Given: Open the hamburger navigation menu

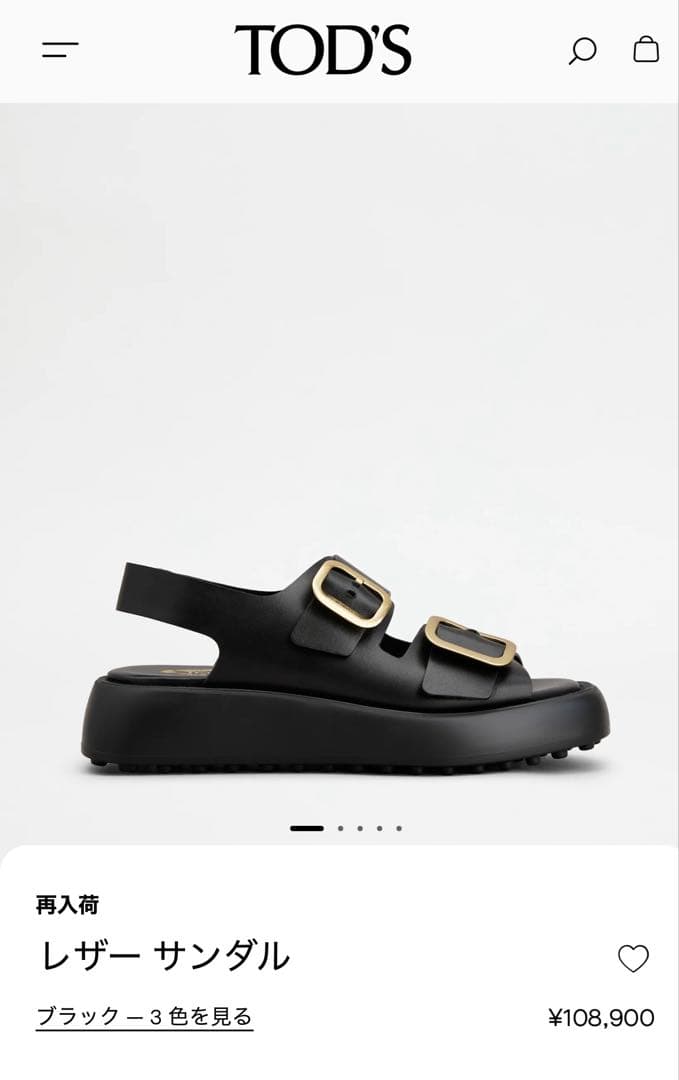Looking at the screenshot, I should (60, 49).
